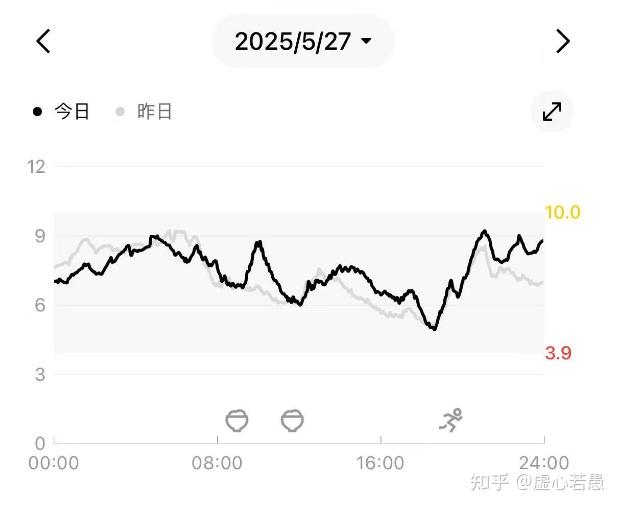Tap the meal marker near 08:00
621x508 pixels.
[x=237, y=420]
